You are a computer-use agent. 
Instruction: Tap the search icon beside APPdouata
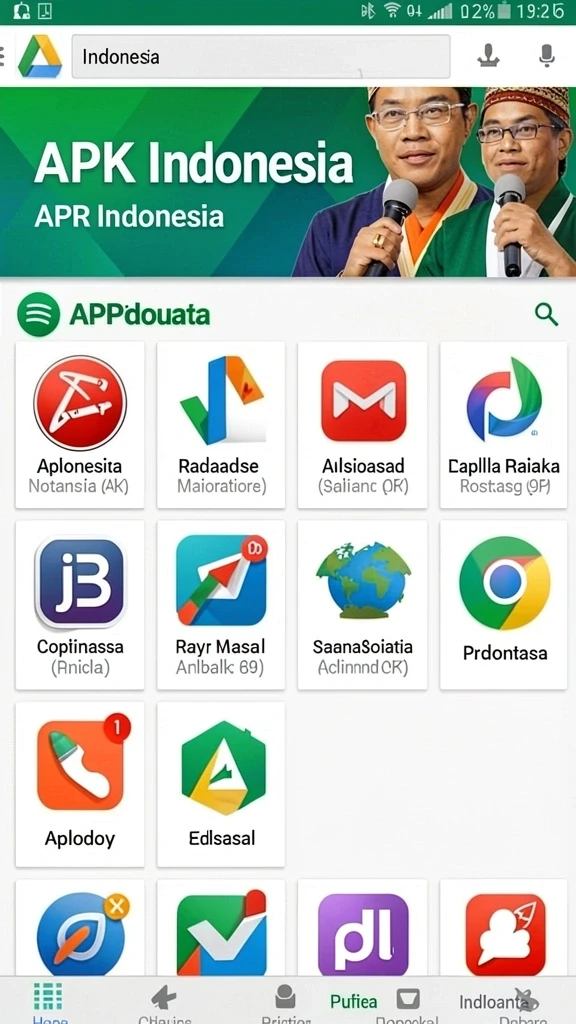click(x=546, y=315)
